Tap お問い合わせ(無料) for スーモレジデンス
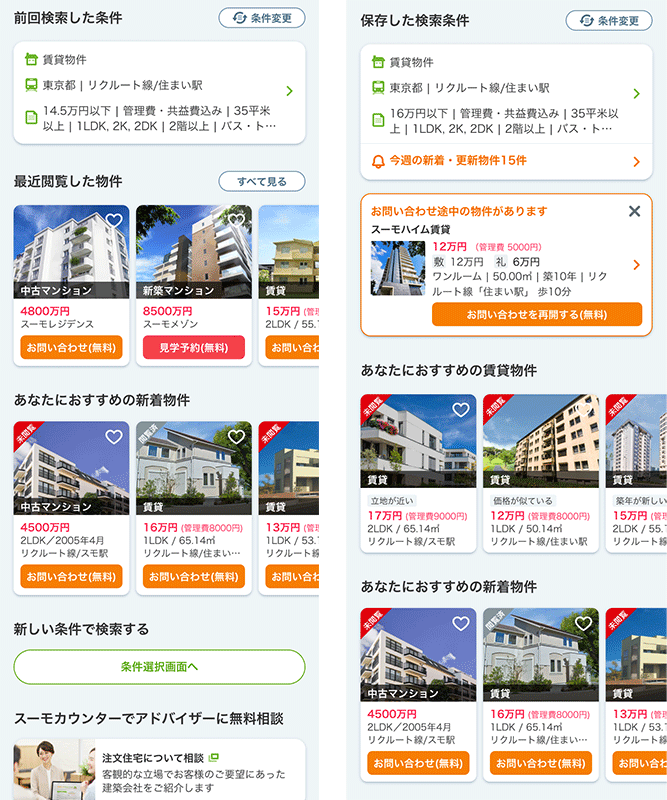Image resolution: width=667 pixels, height=800 pixels. [71, 348]
